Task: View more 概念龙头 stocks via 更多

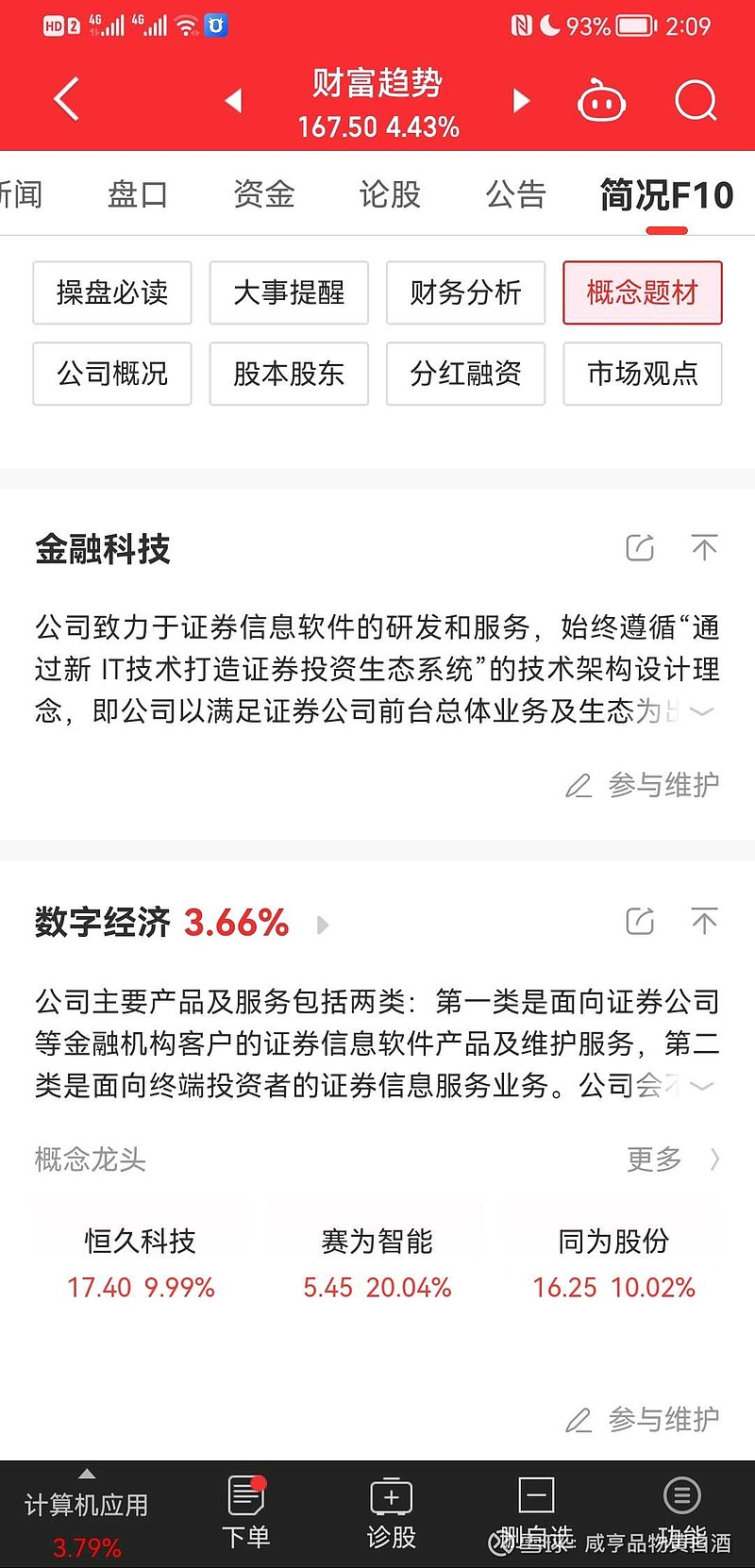Action: coord(673,1159)
